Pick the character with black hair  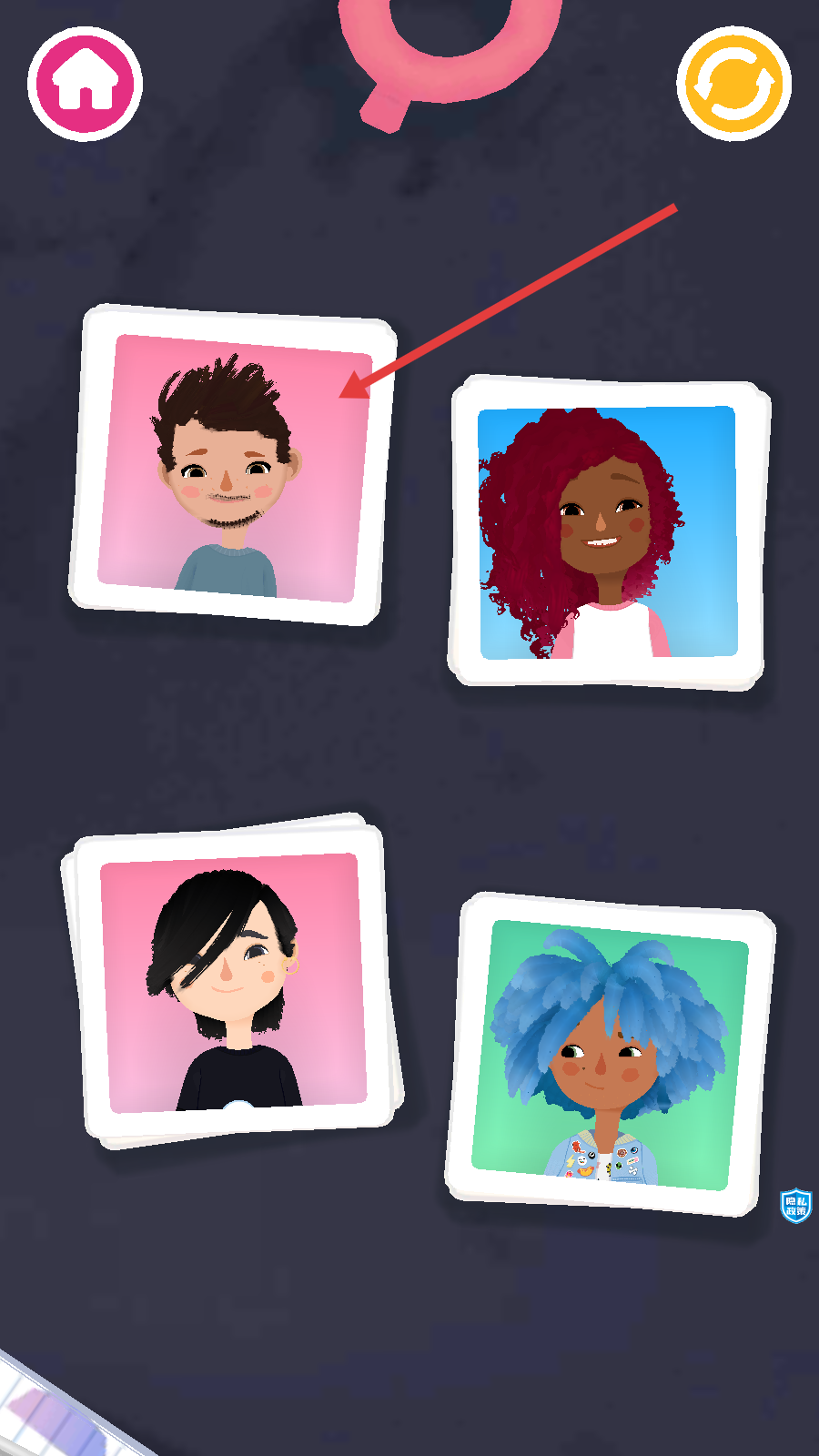[232, 981]
